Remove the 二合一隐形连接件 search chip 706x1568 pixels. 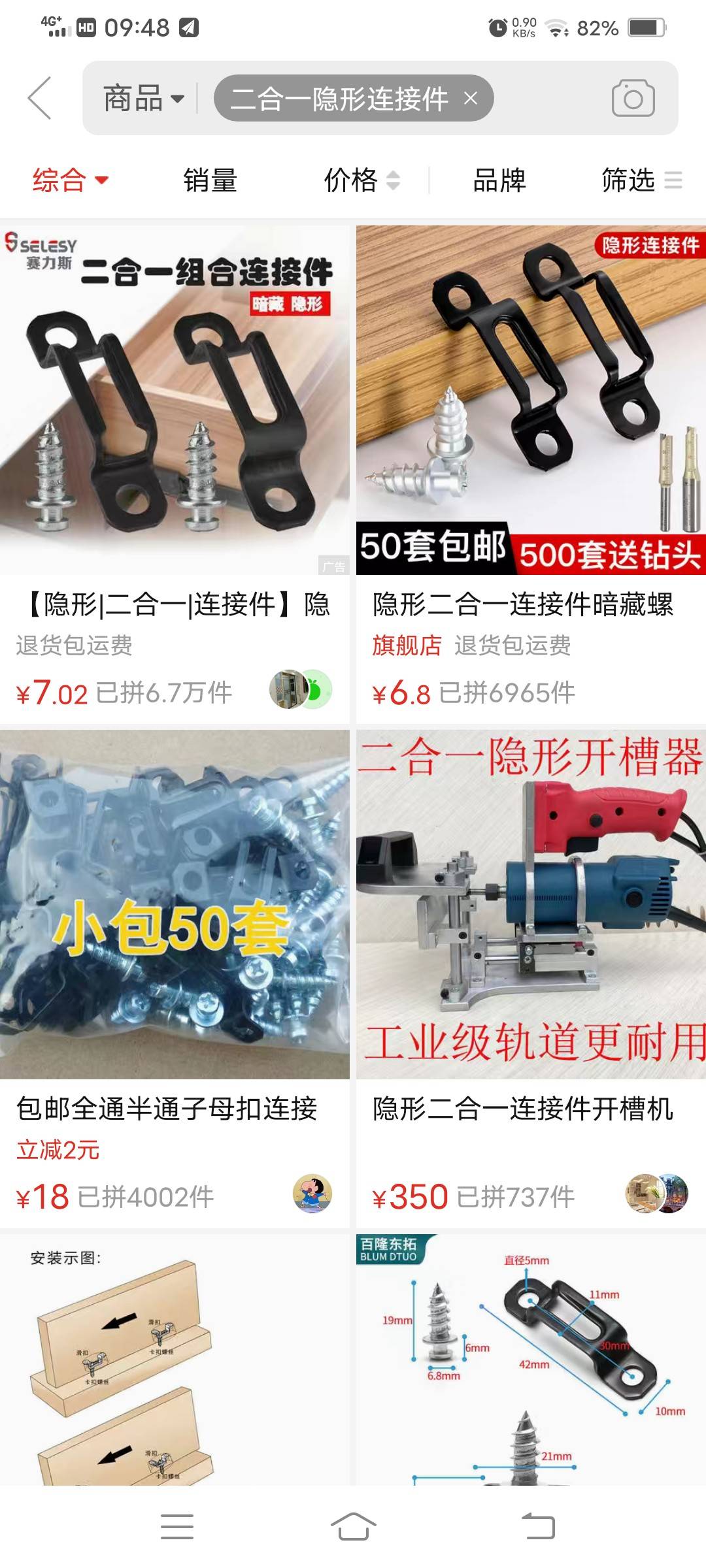[471, 99]
